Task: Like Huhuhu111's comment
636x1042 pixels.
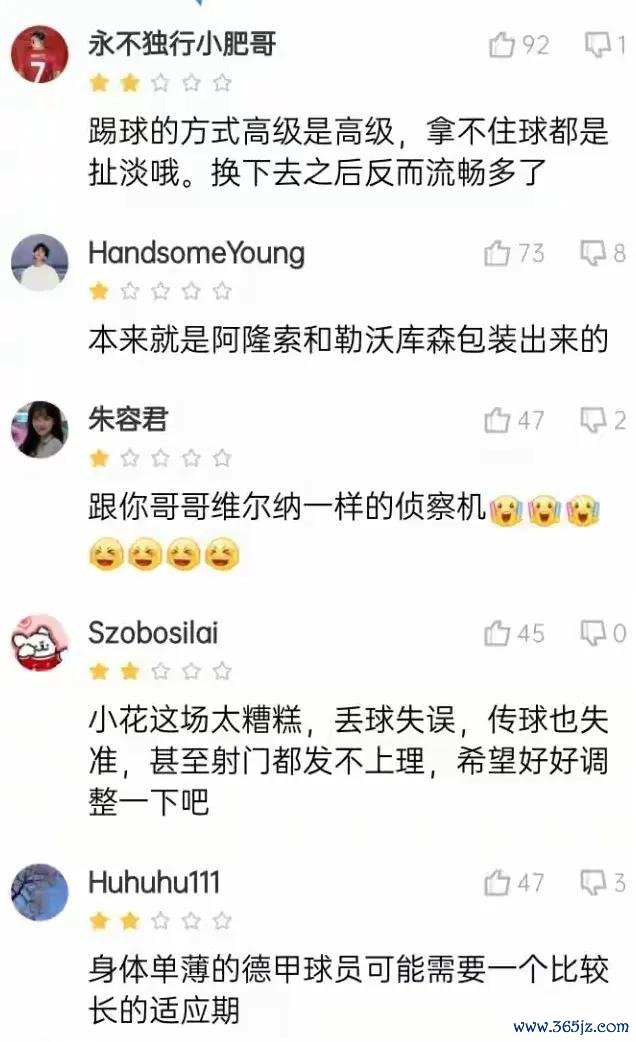Action: (x=499, y=882)
